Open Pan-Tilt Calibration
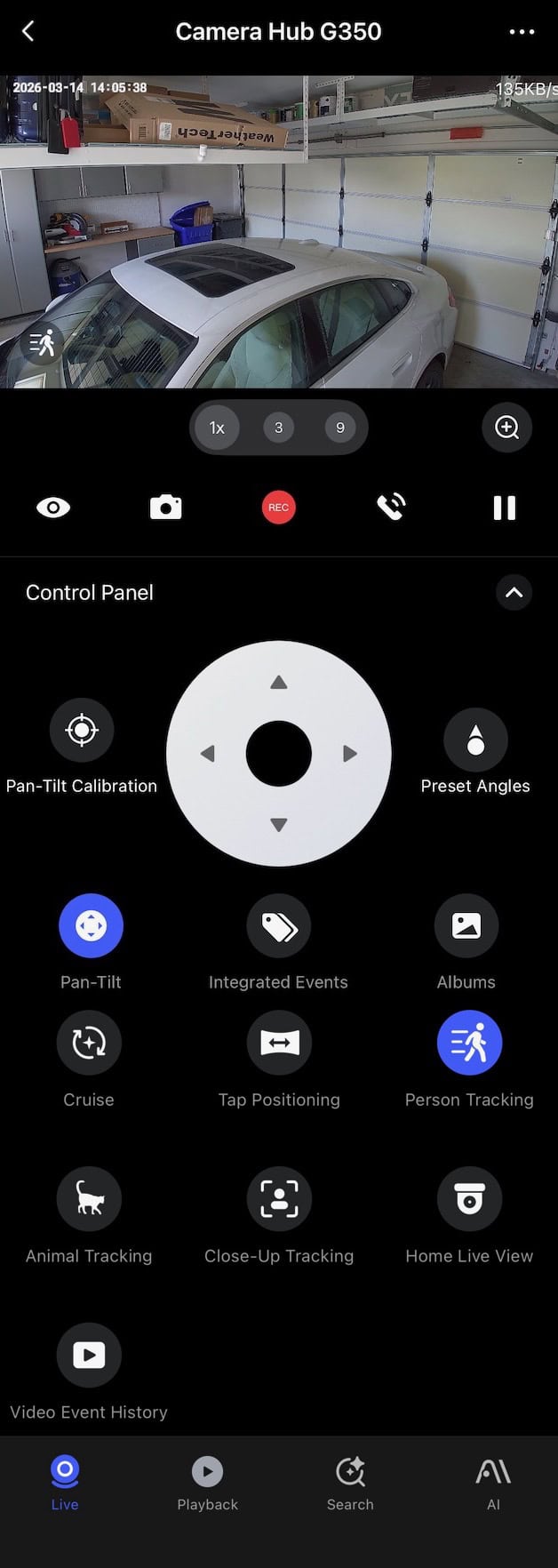Image resolution: width=558 pixels, height=1568 pixels. coord(82,731)
